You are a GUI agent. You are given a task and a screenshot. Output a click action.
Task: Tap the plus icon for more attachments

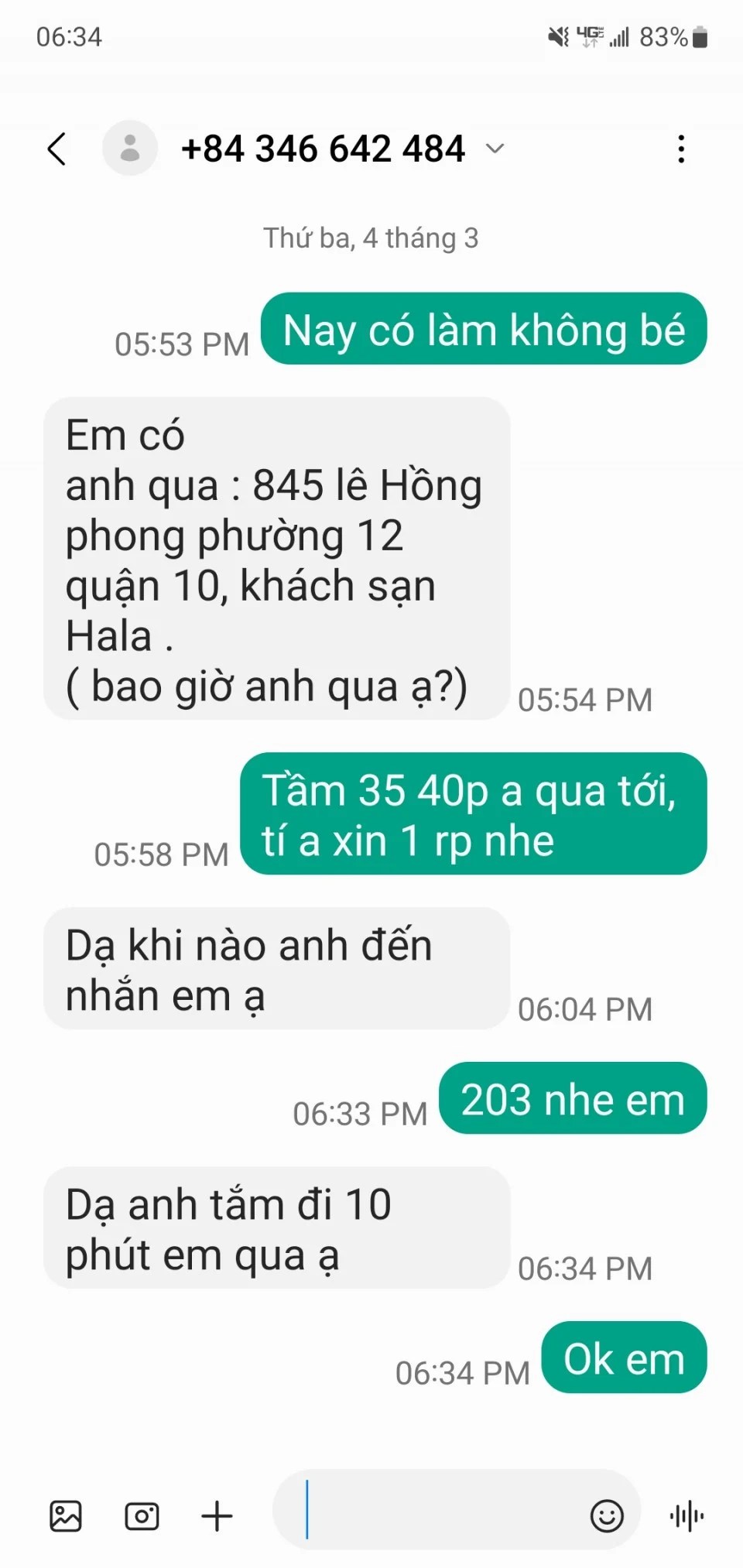217,1515
